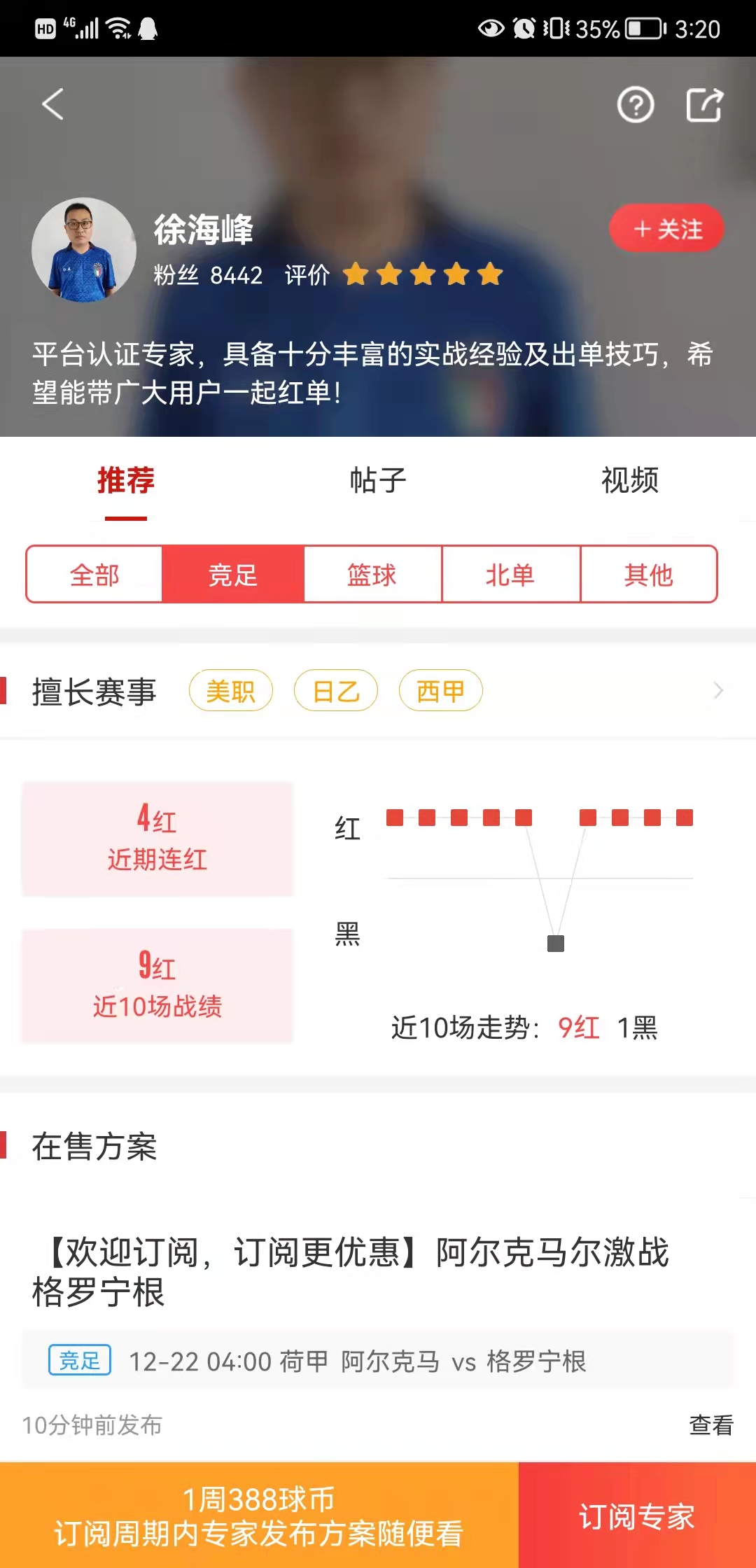This screenshot has height=1568, width=756.
Task: Switch to the 帖子 tab
Action: (x=378, y=481)
